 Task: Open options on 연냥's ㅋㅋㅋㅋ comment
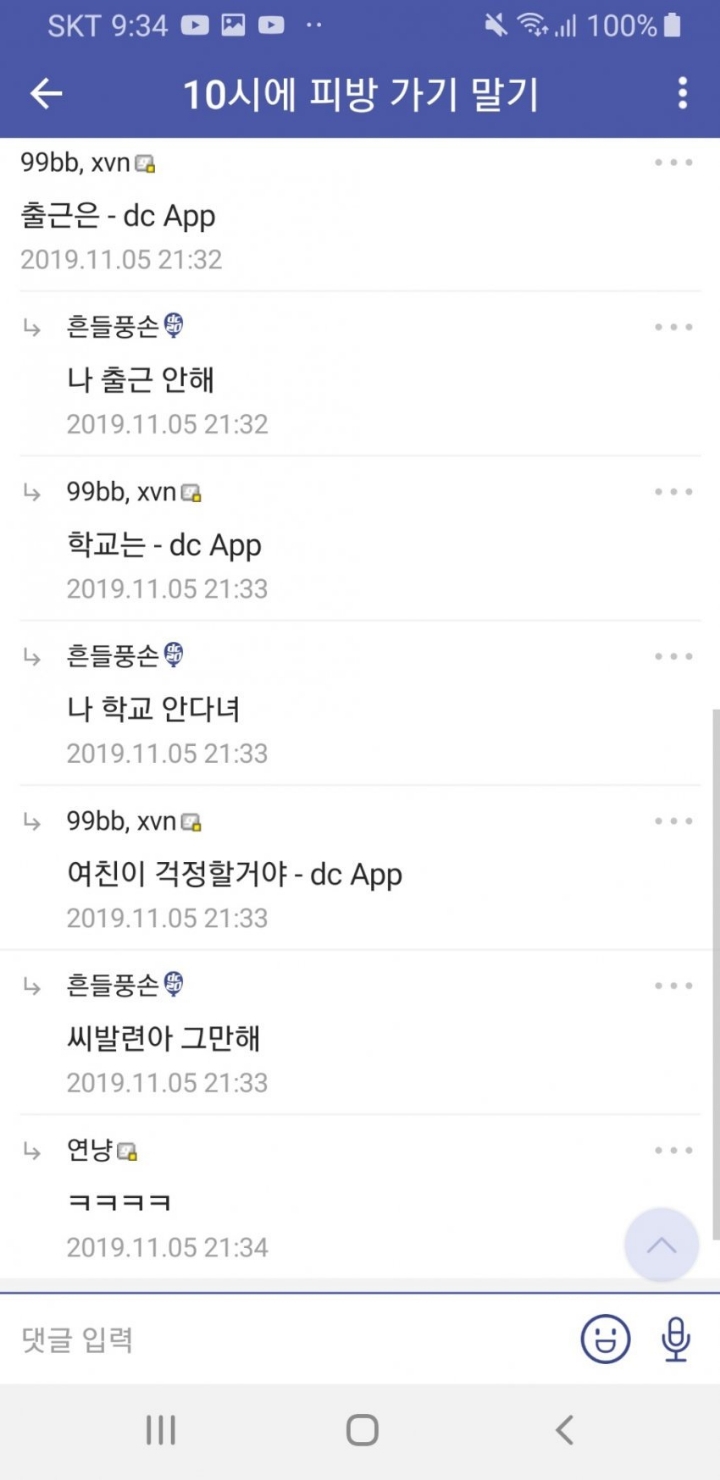click(x=673, y=1150)
